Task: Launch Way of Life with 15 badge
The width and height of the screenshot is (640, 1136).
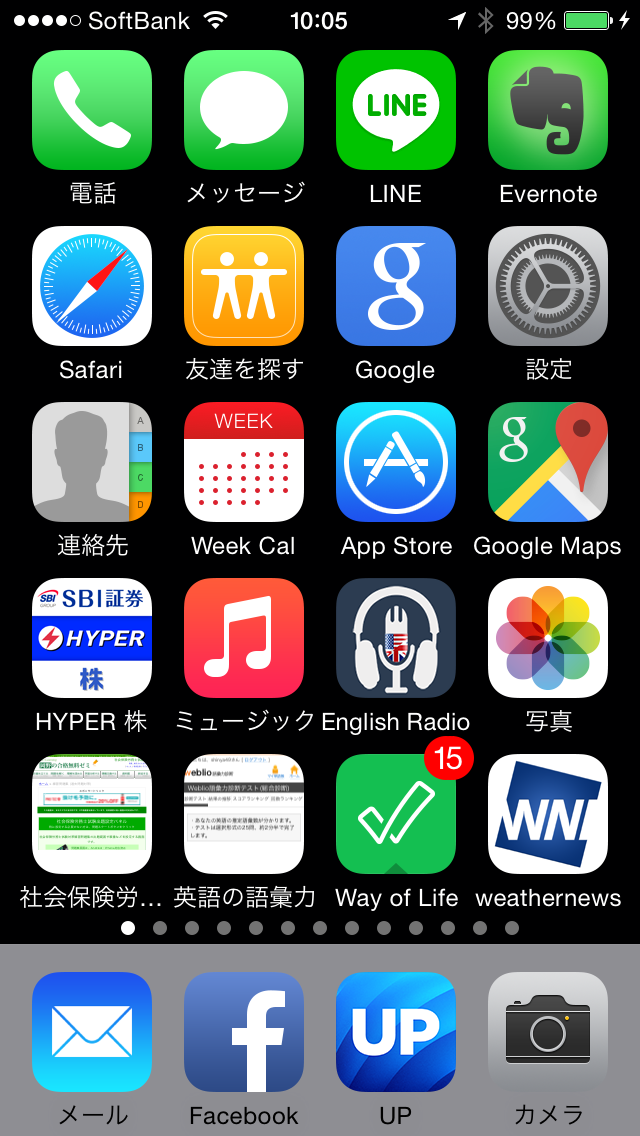Action: (x=396, y=814)
